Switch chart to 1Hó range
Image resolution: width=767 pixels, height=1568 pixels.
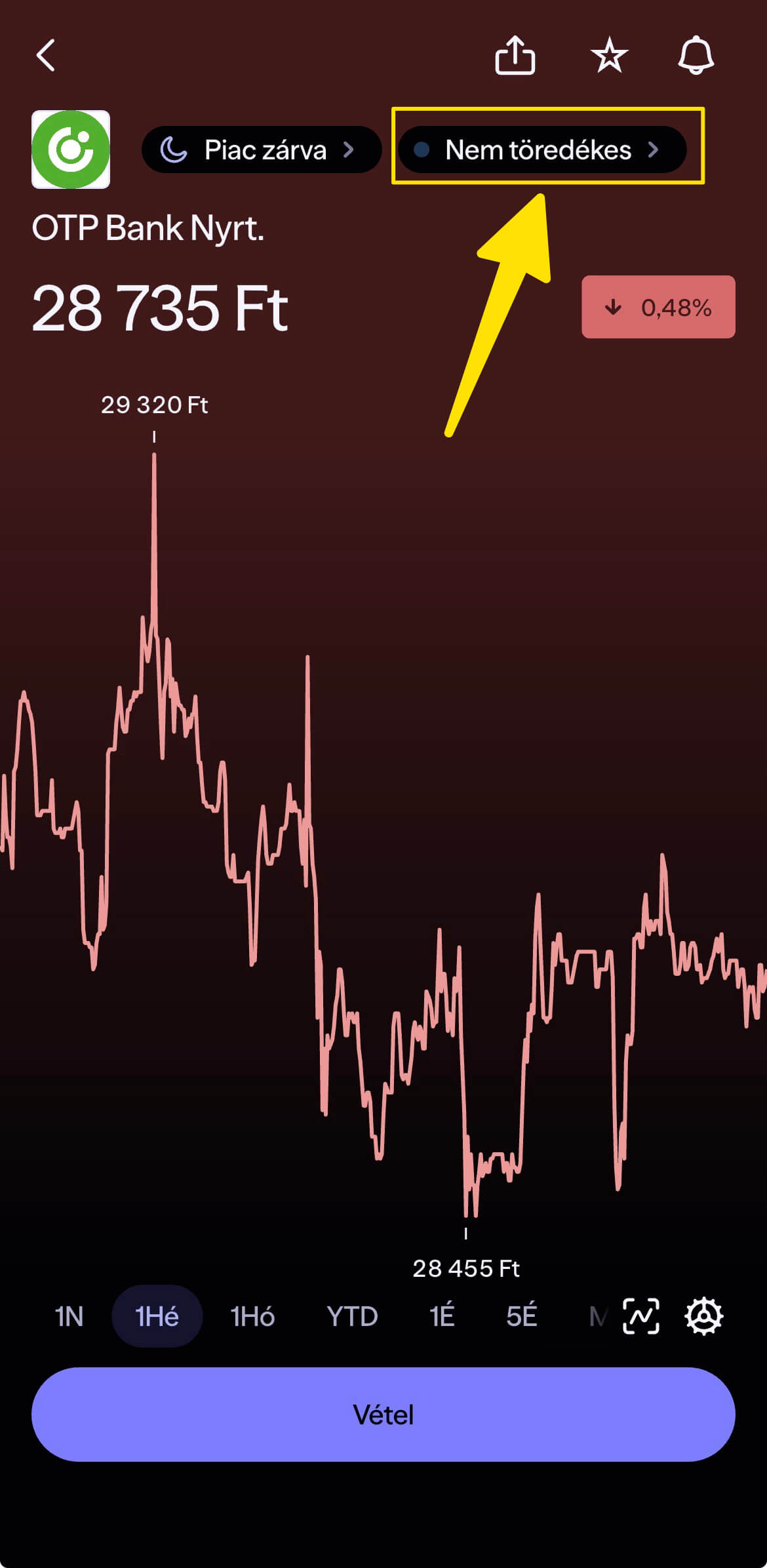252,1316
